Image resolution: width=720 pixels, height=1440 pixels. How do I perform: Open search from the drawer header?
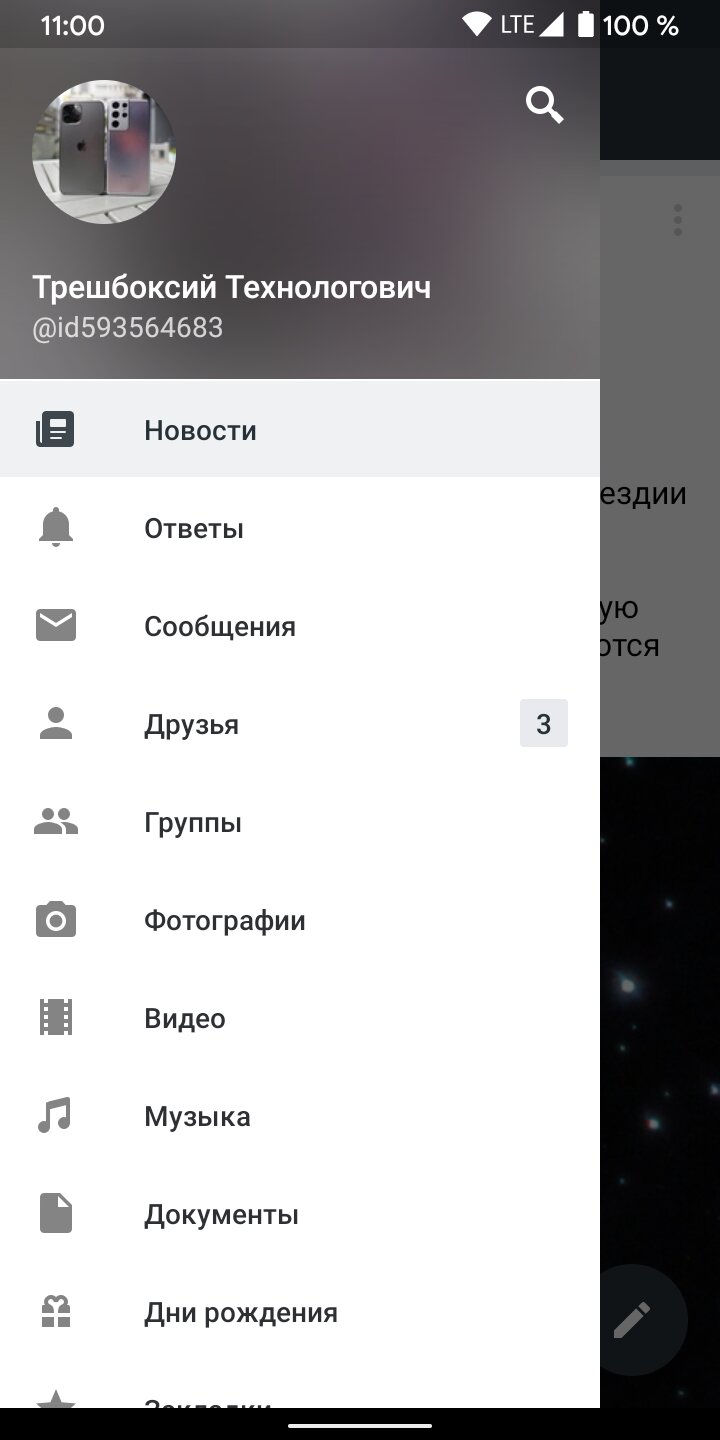click(545, 104)
